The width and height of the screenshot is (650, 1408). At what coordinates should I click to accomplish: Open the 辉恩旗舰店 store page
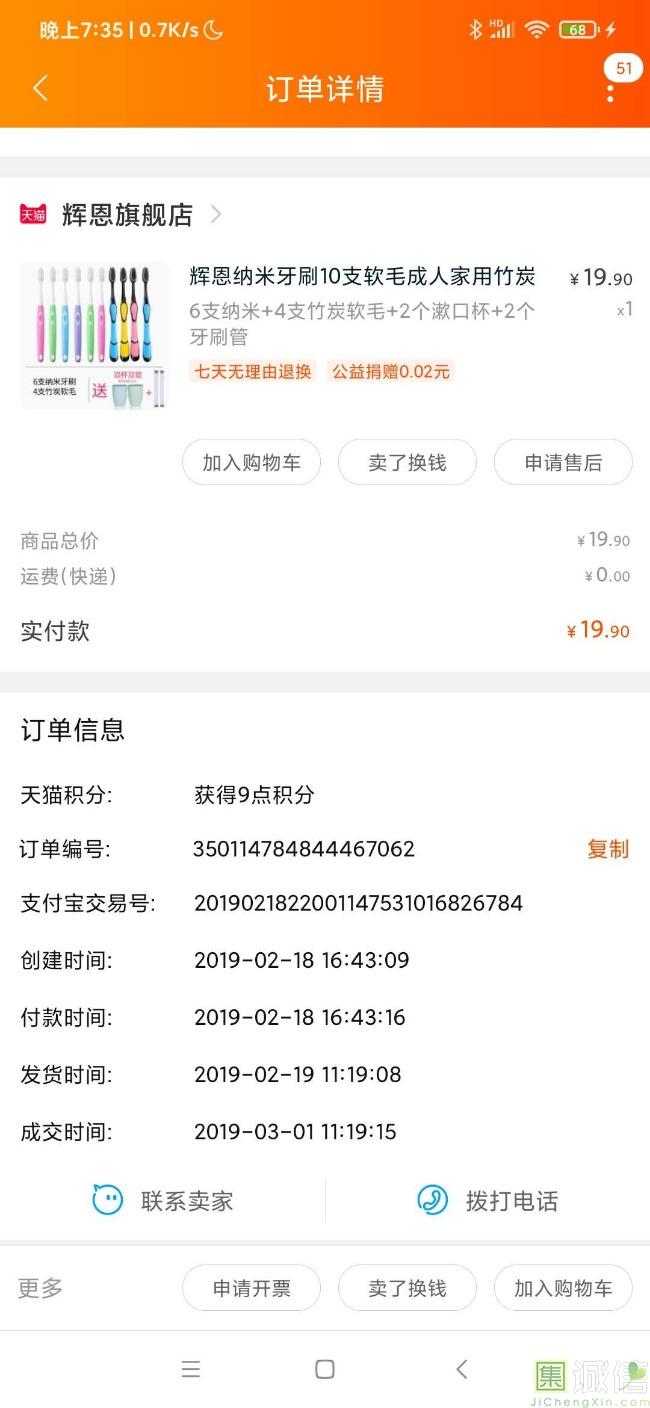point(120,214)
